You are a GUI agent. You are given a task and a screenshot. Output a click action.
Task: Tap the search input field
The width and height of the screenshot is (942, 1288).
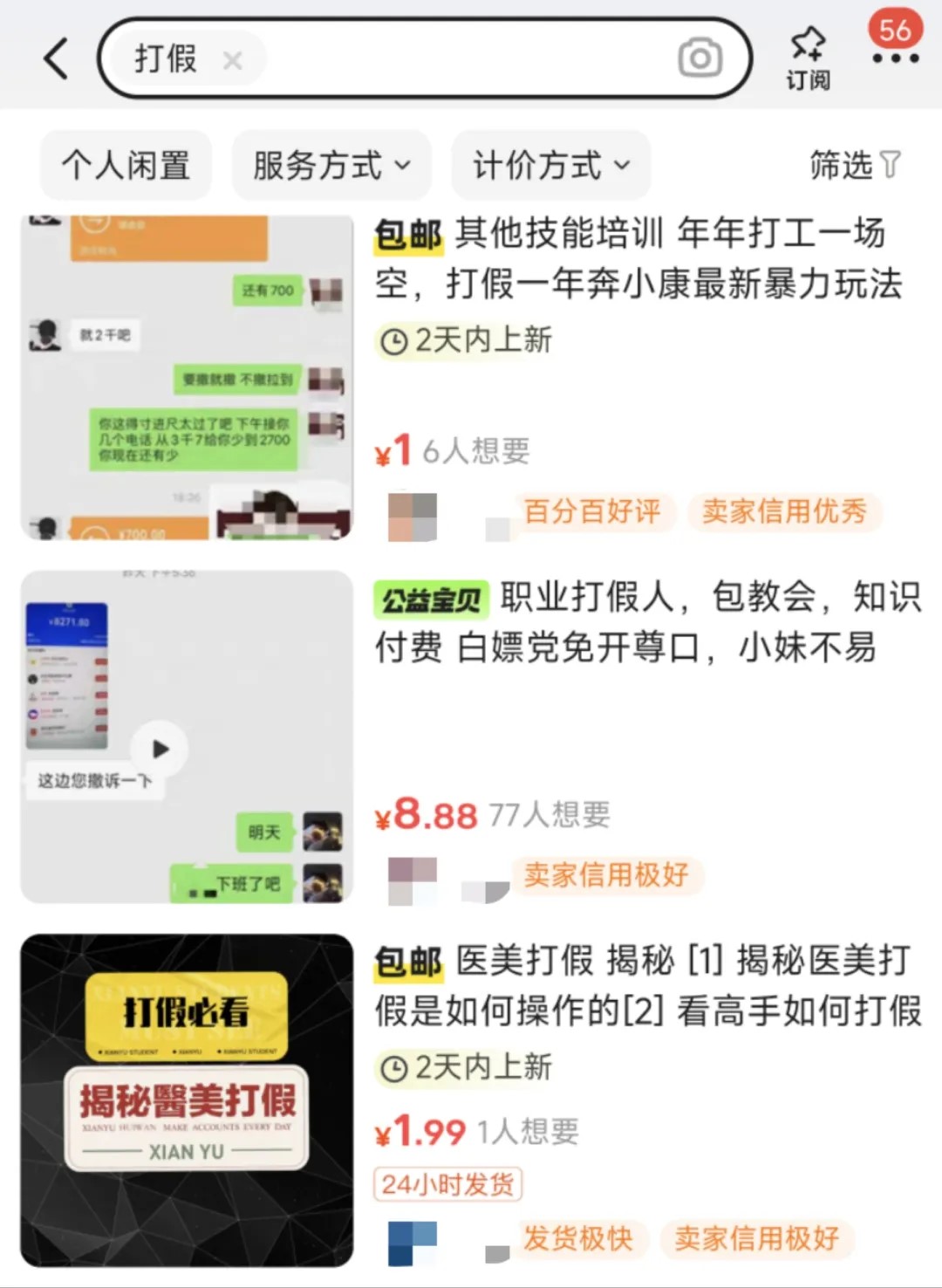(x=462, y=59)
